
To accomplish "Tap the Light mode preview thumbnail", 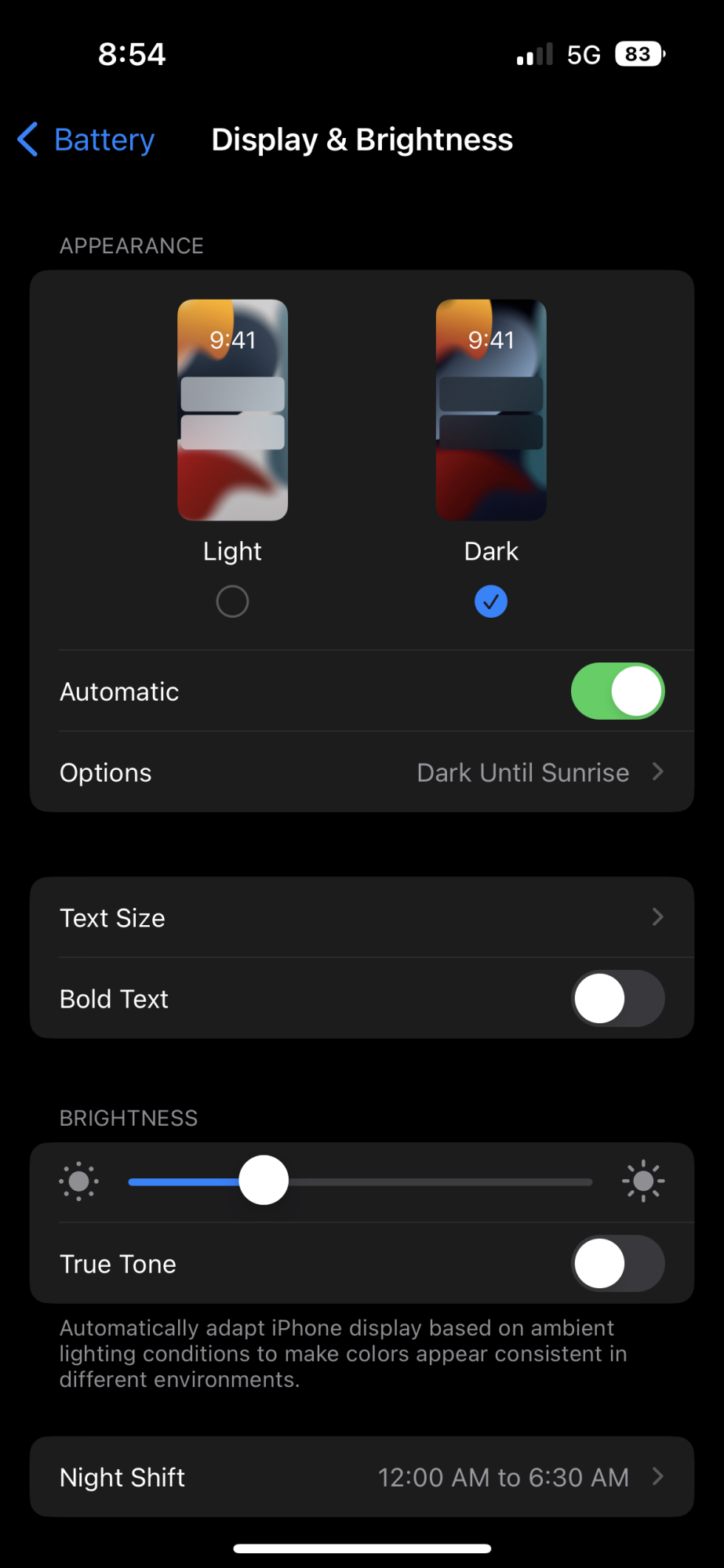I will tap(232, 409).
